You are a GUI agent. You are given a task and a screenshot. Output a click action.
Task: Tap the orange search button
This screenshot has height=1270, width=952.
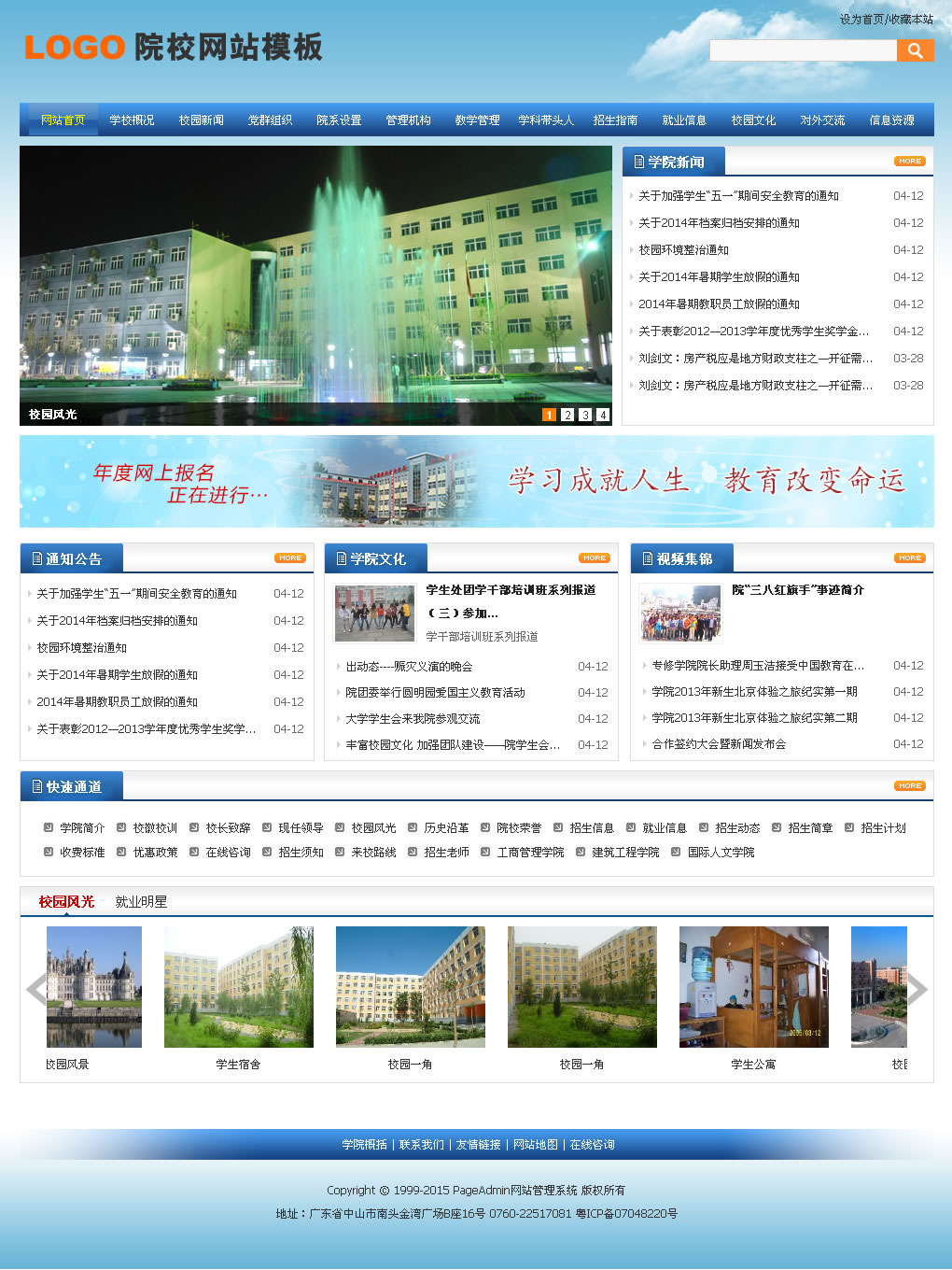tap(915, 50)
